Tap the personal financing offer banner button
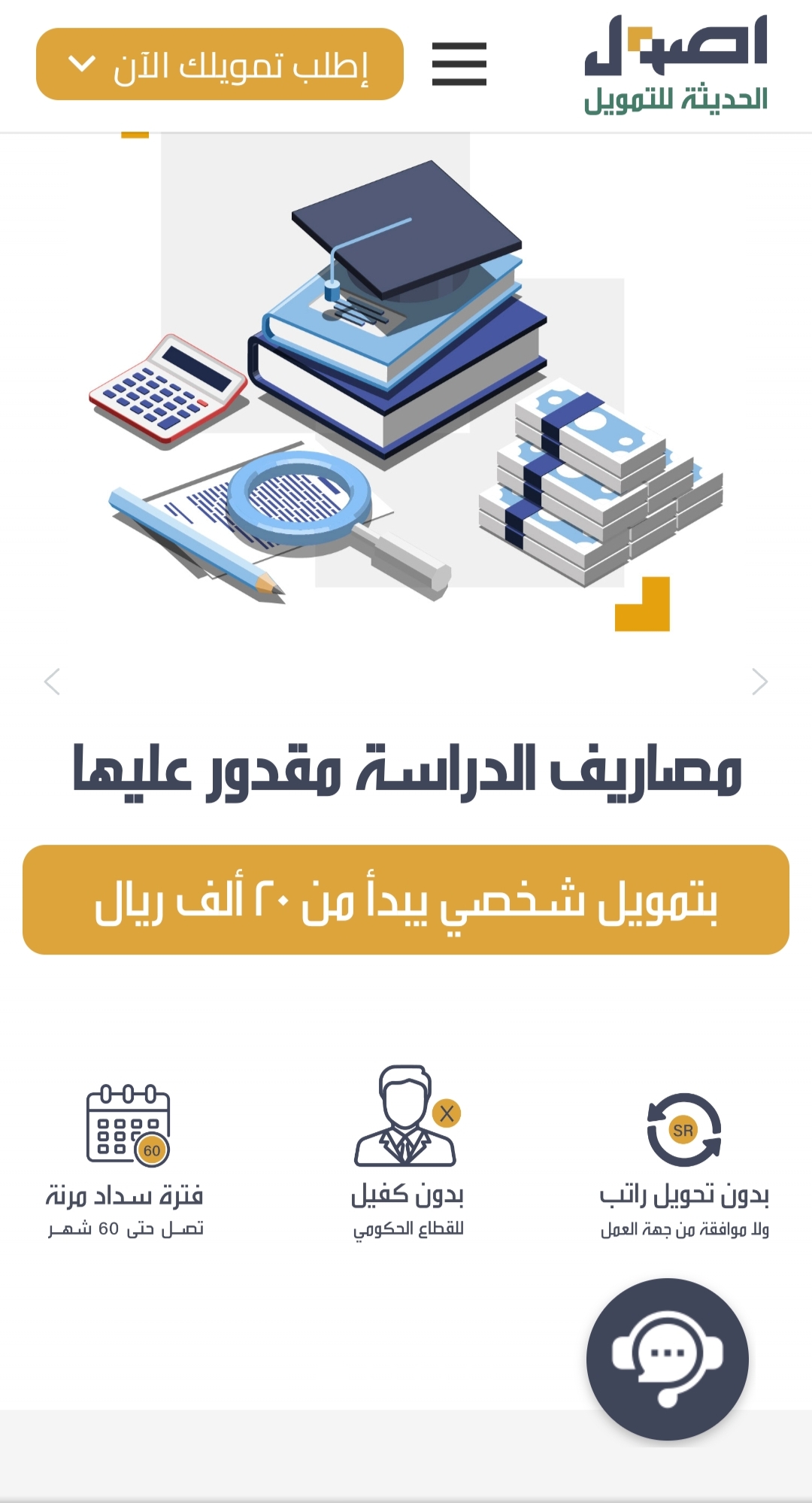812x1503 pixels. pos(406,900)
